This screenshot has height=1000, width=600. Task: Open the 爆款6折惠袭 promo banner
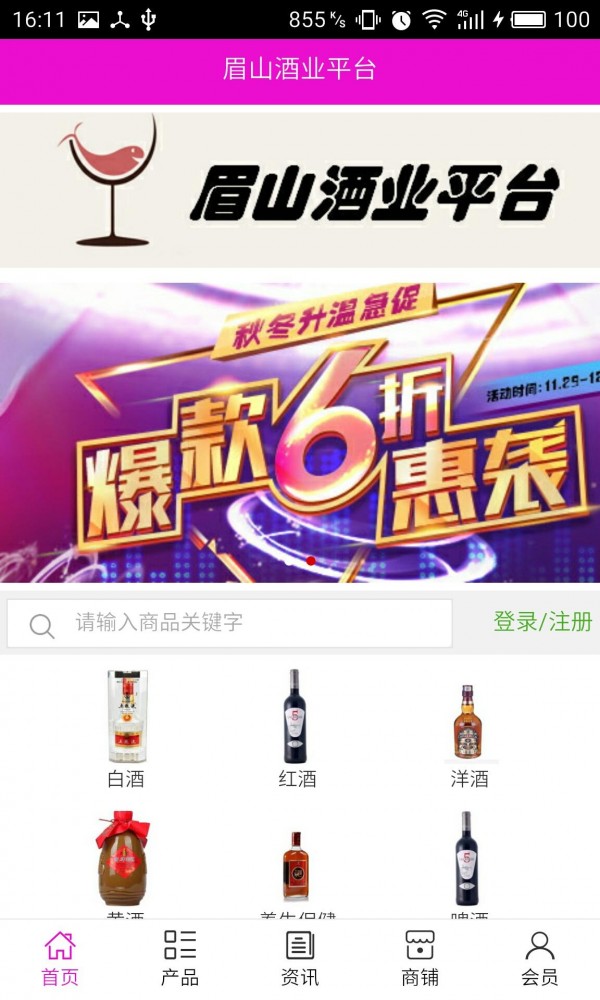(300, 432)
